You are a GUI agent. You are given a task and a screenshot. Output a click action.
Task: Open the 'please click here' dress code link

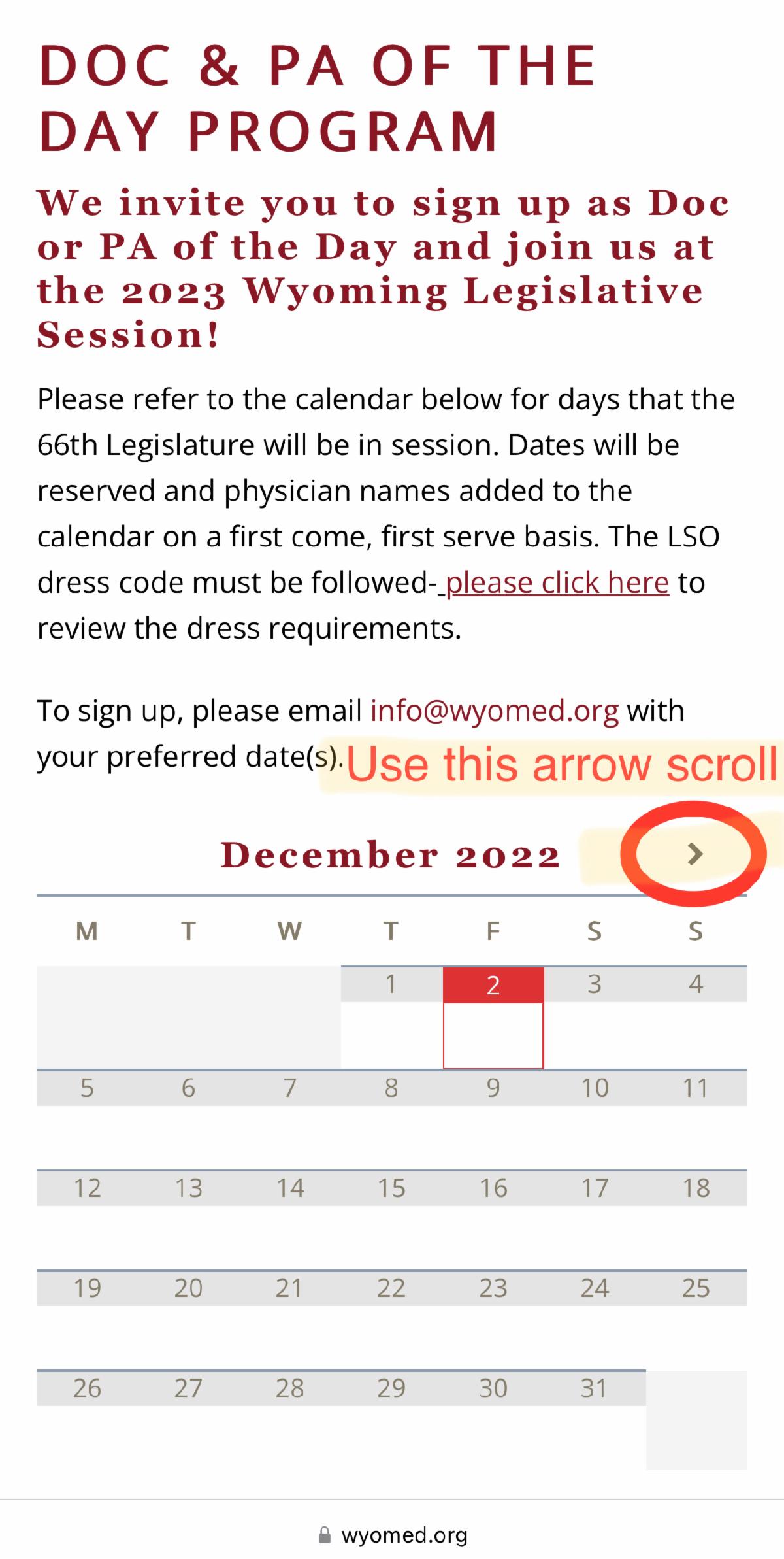coord(557,582)
